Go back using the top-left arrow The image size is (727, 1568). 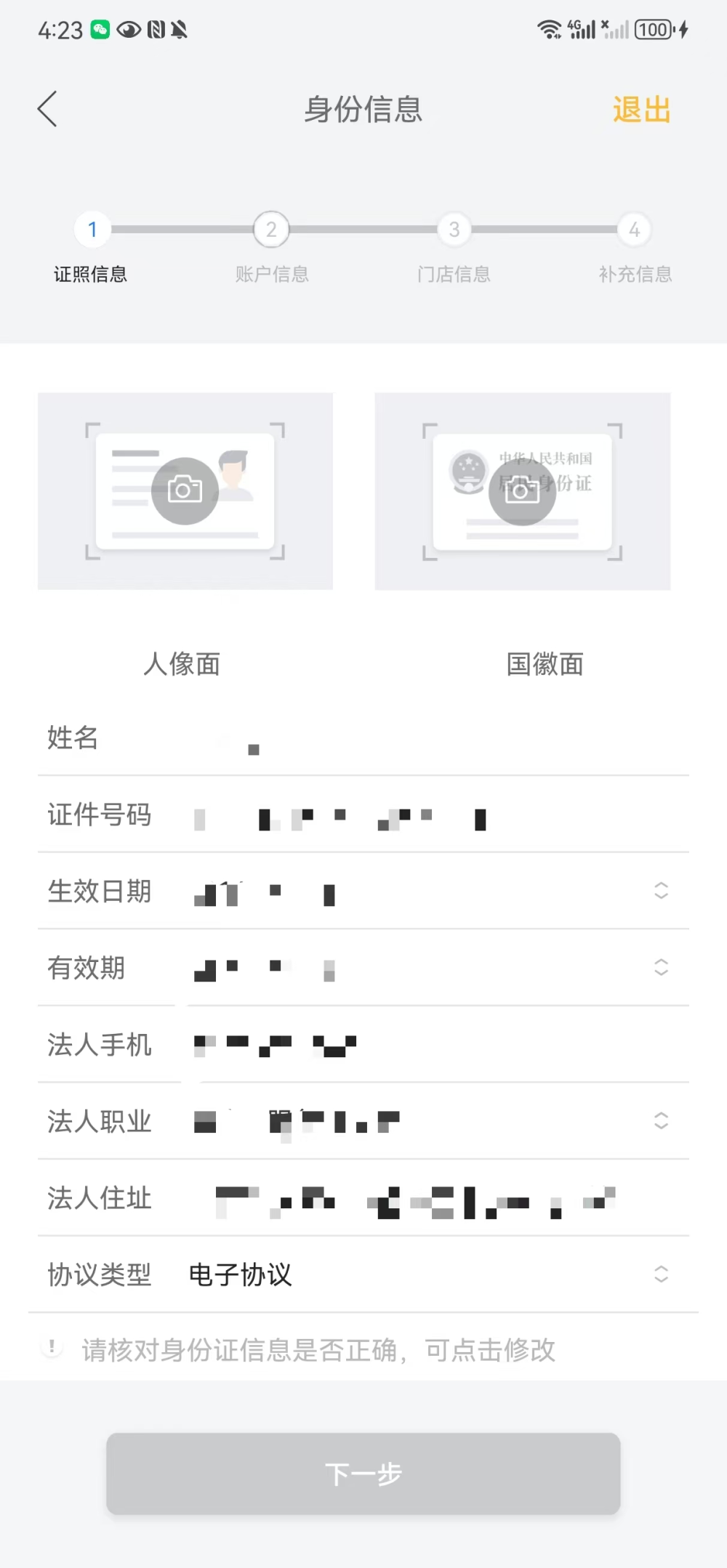pos(48,110)
